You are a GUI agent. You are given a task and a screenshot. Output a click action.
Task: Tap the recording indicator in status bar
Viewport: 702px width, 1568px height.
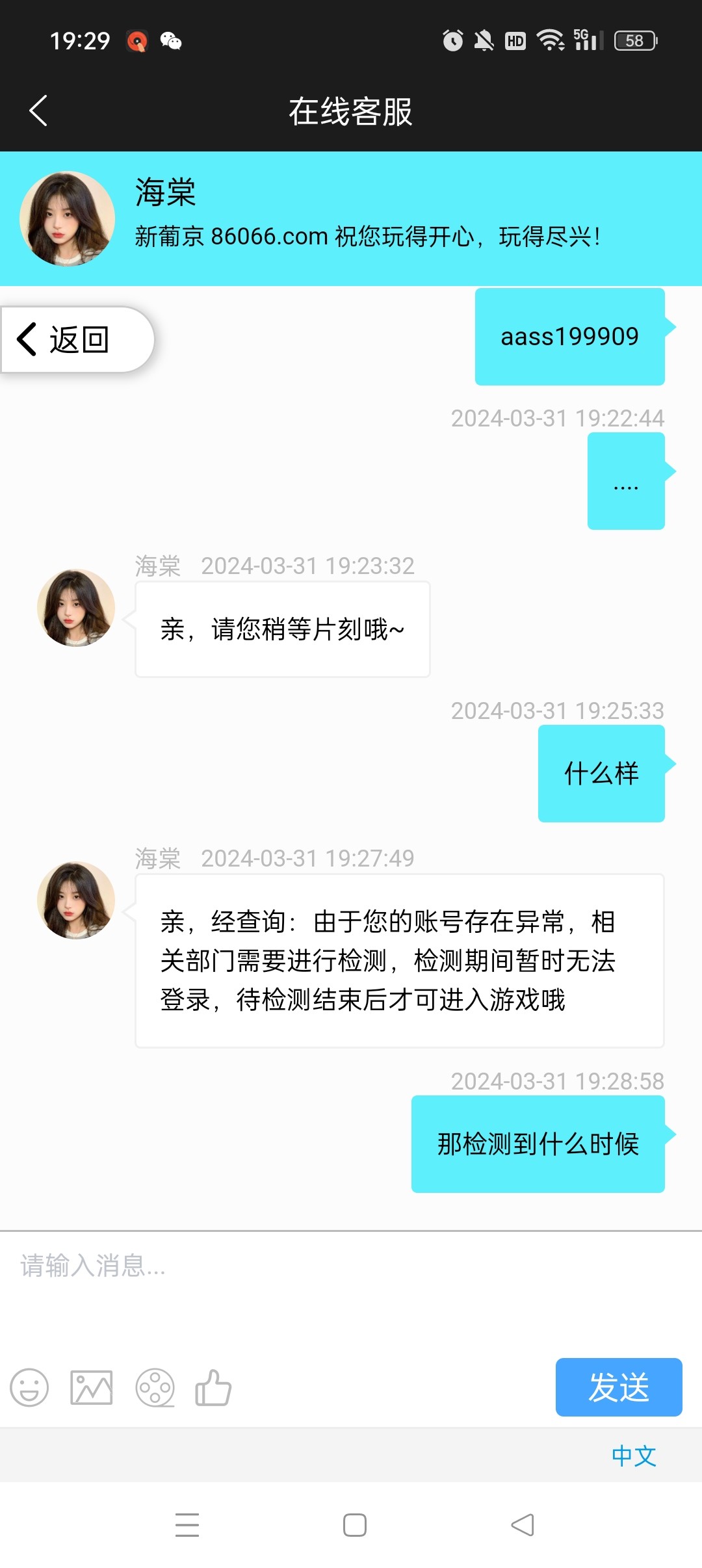point(137,41)
